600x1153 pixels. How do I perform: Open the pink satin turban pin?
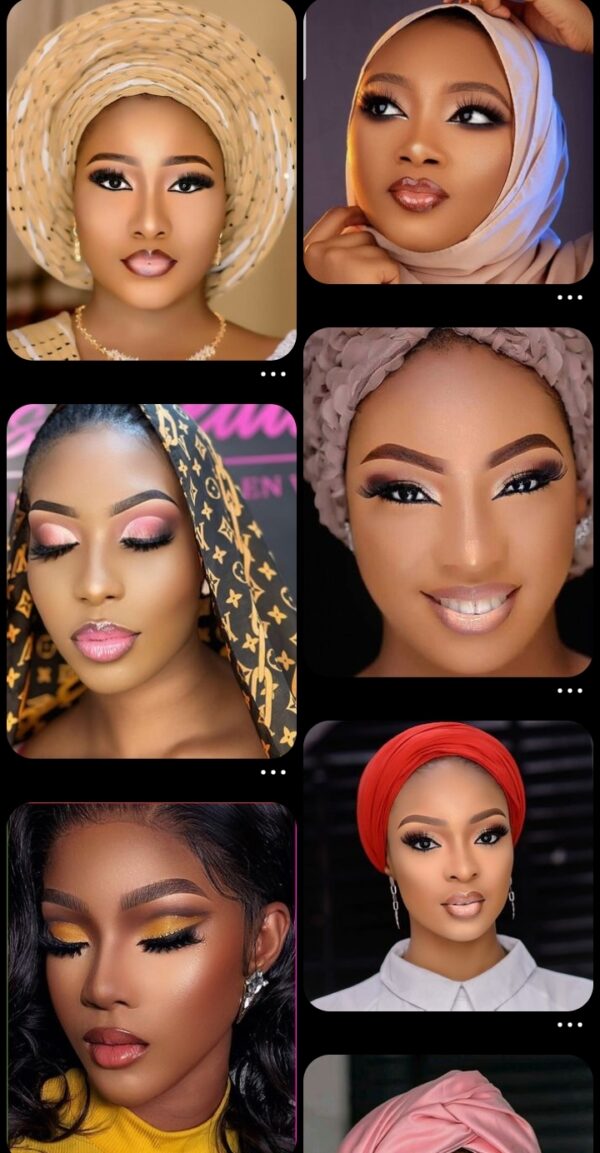448,1105
